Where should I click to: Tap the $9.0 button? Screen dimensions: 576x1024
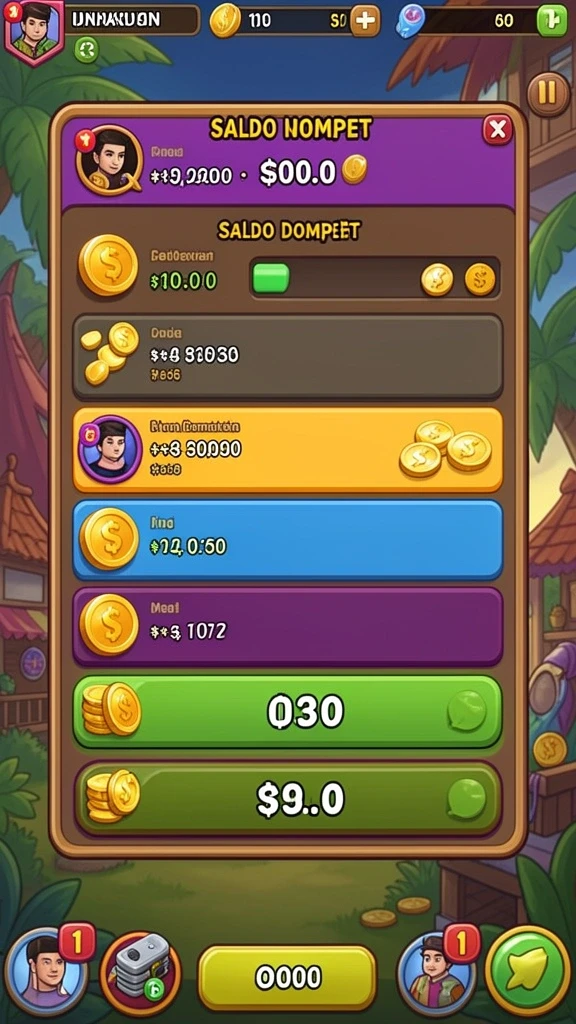[x=287, y=798]
